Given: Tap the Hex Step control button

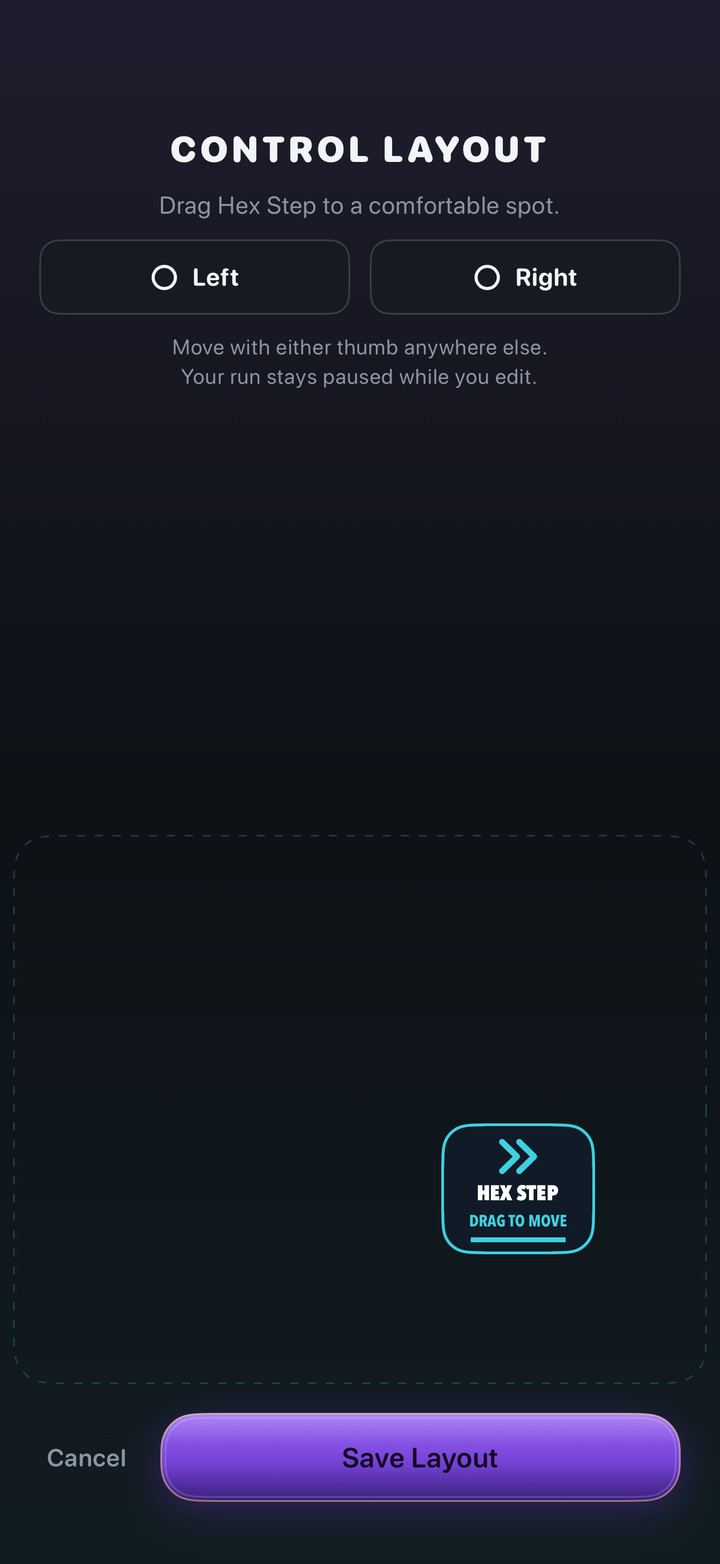Looking at the screenshot, I should pyautogui.click(x=518, y=1189).
